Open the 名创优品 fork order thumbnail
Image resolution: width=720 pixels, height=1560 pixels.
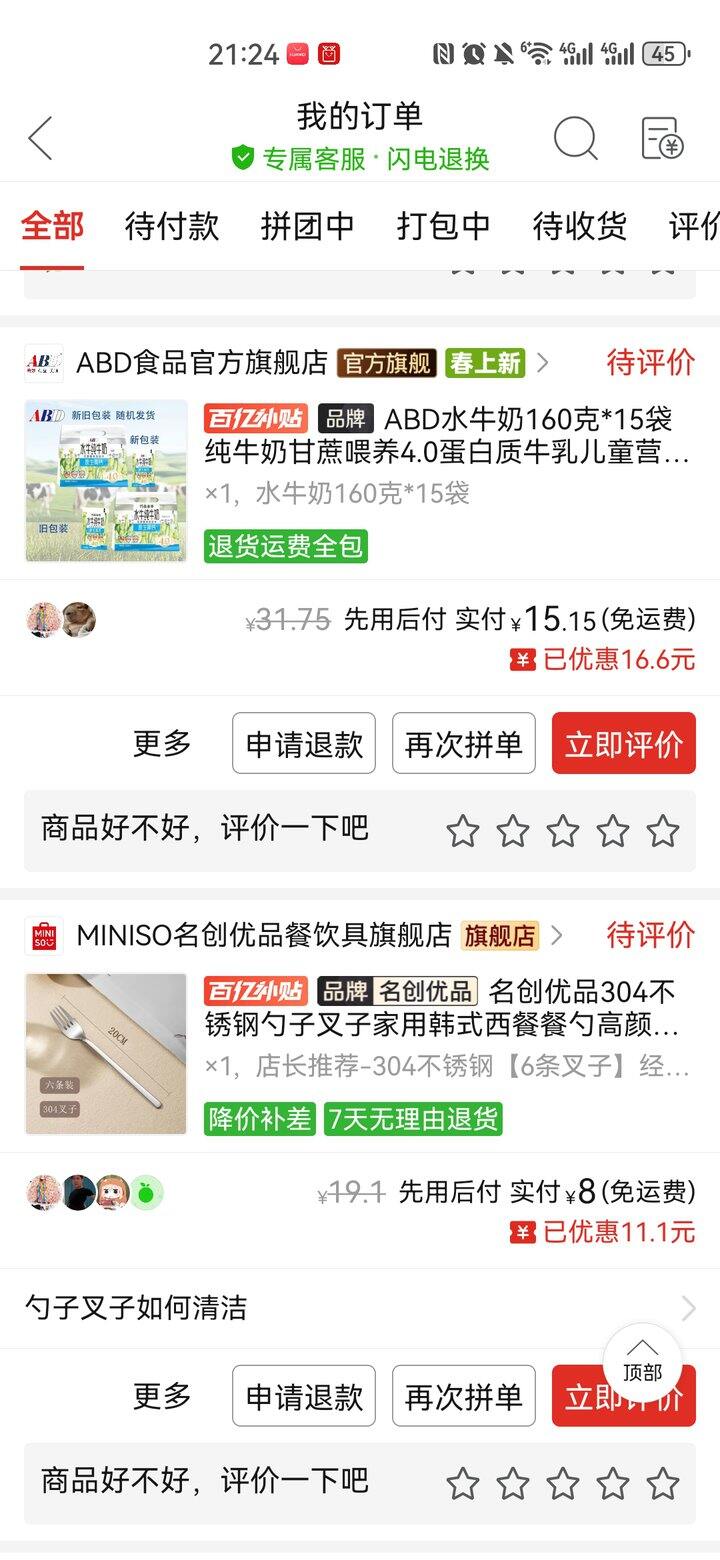(106, 1054)
